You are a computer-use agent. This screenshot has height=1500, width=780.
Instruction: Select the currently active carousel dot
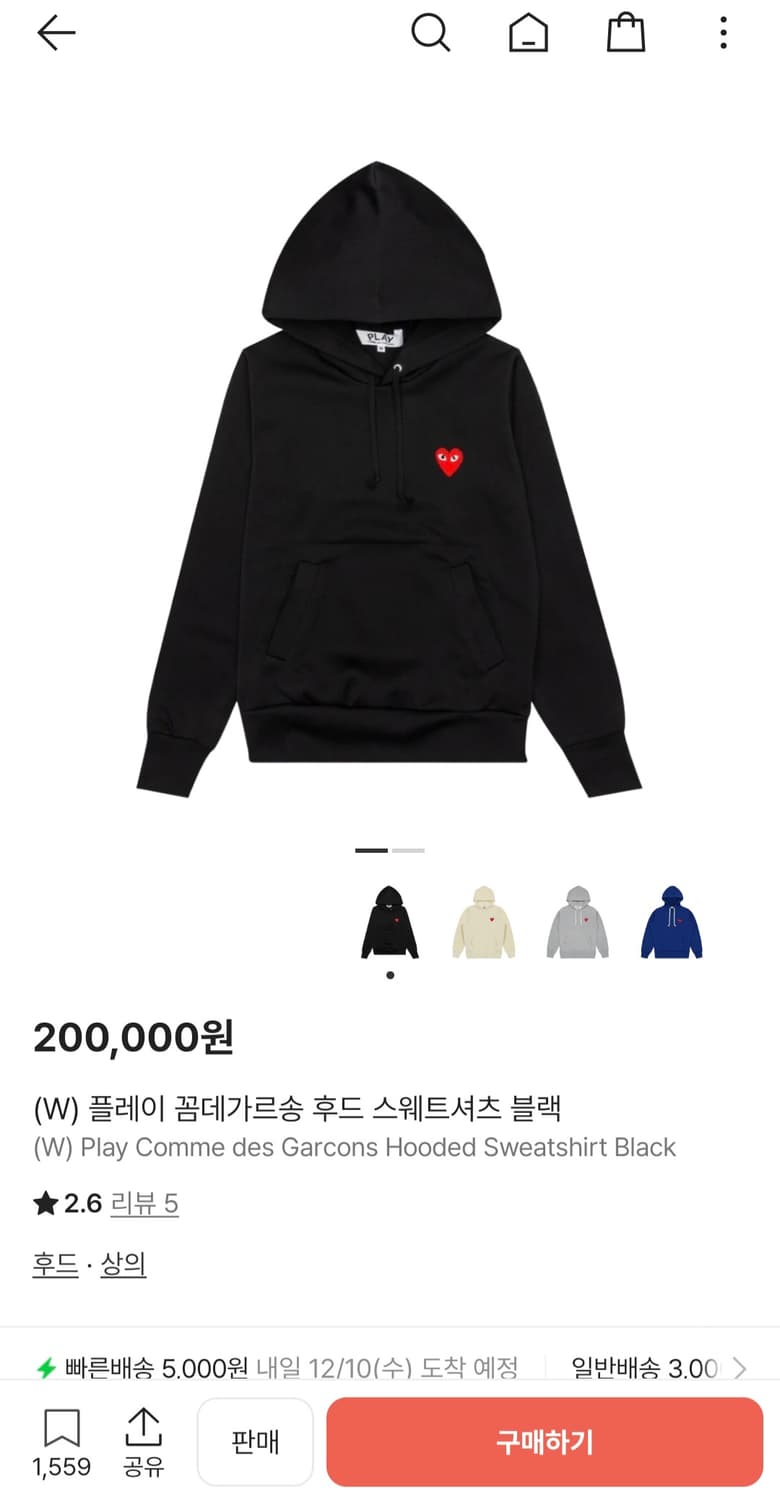[x=389, y=975]
